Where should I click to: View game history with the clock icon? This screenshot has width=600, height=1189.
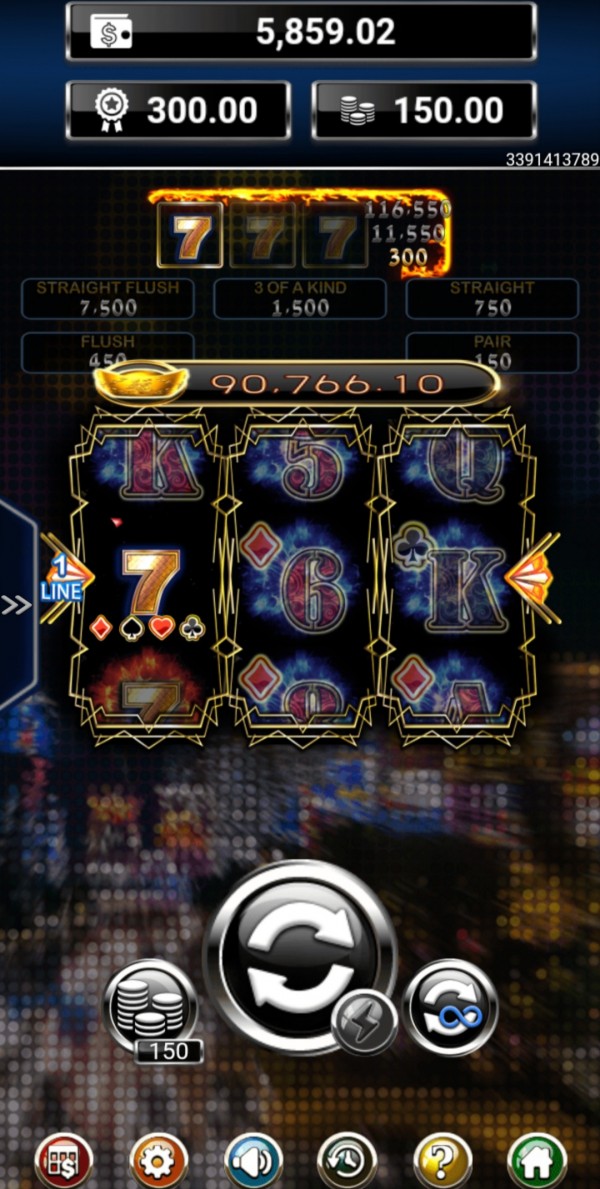click(347, 1161)
